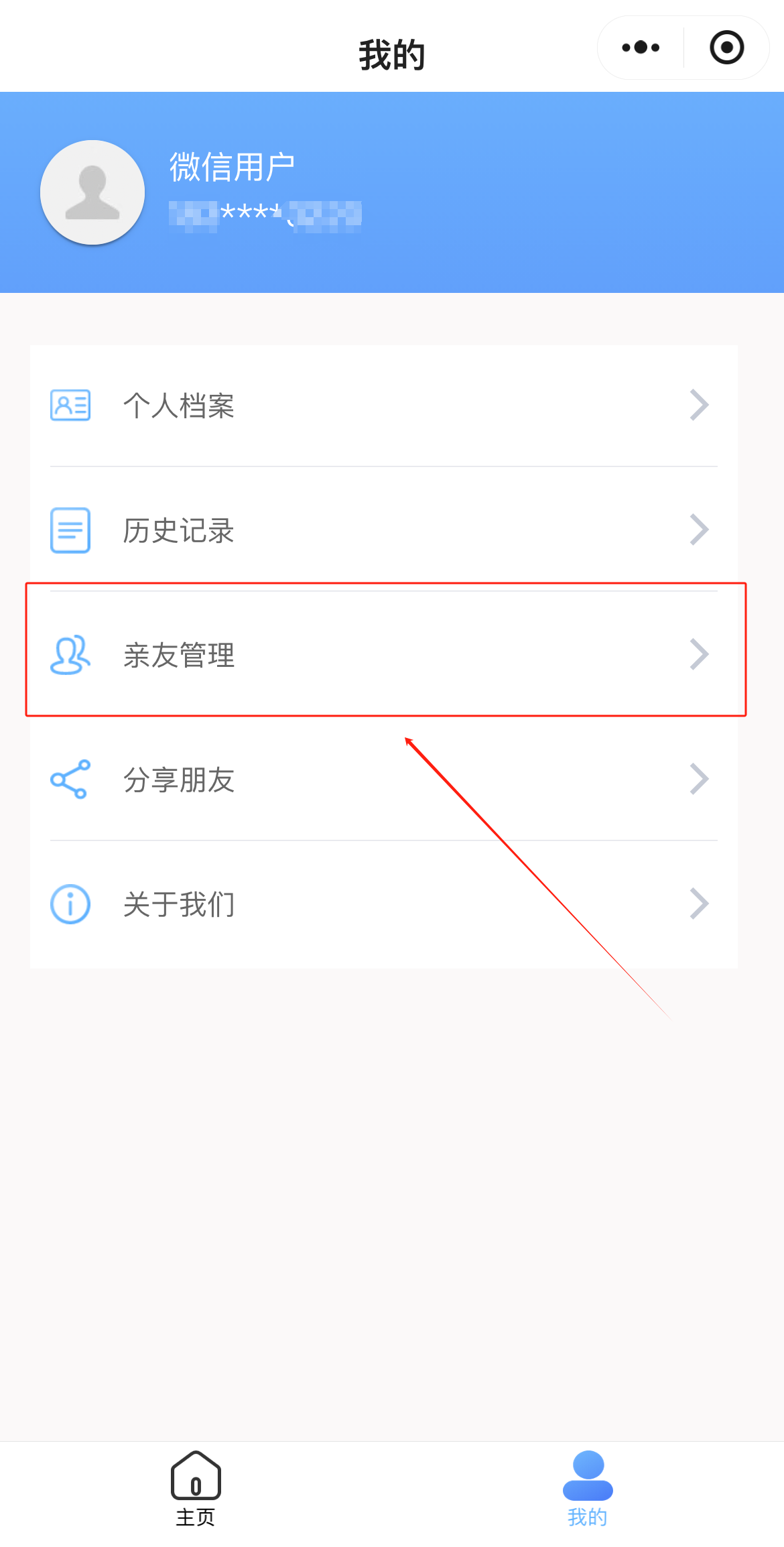Open 个人档案 personal profile
784x1547 pixels.
[383, 406]
